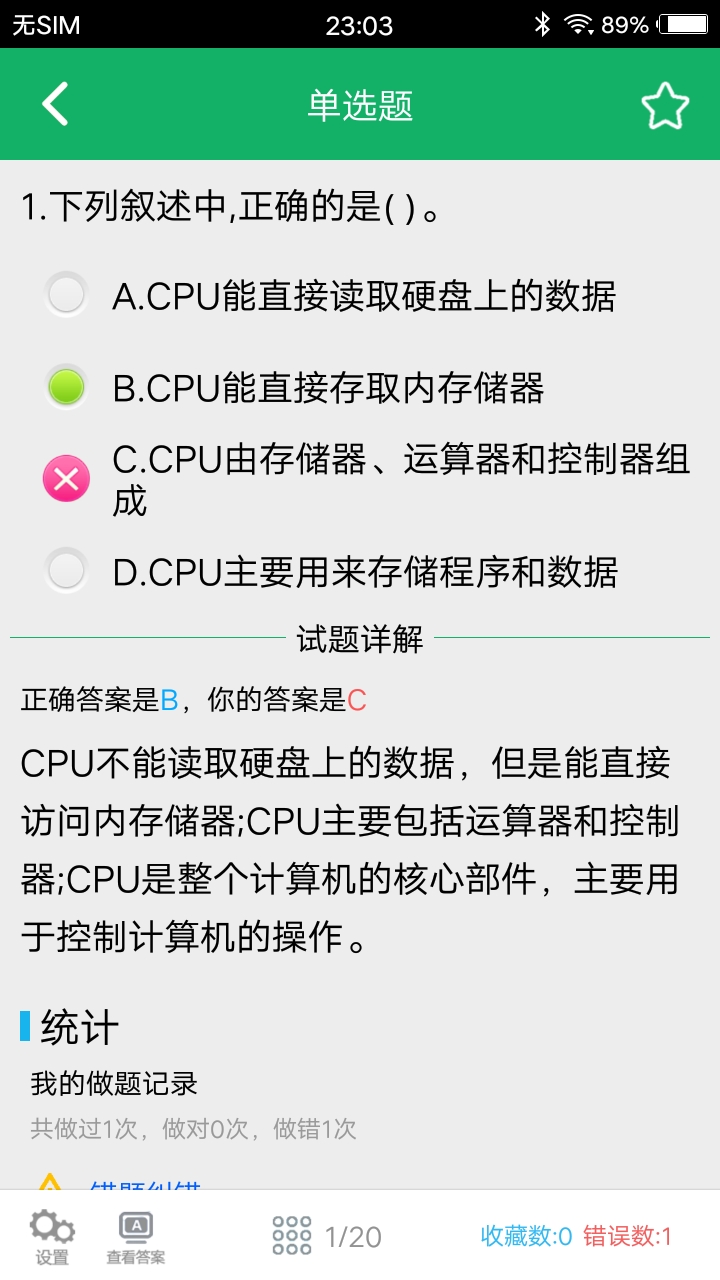This screenshot has width=720, height=1280.
Task: Tap 收藏数:0 favorites counter
Action: 524,1237
